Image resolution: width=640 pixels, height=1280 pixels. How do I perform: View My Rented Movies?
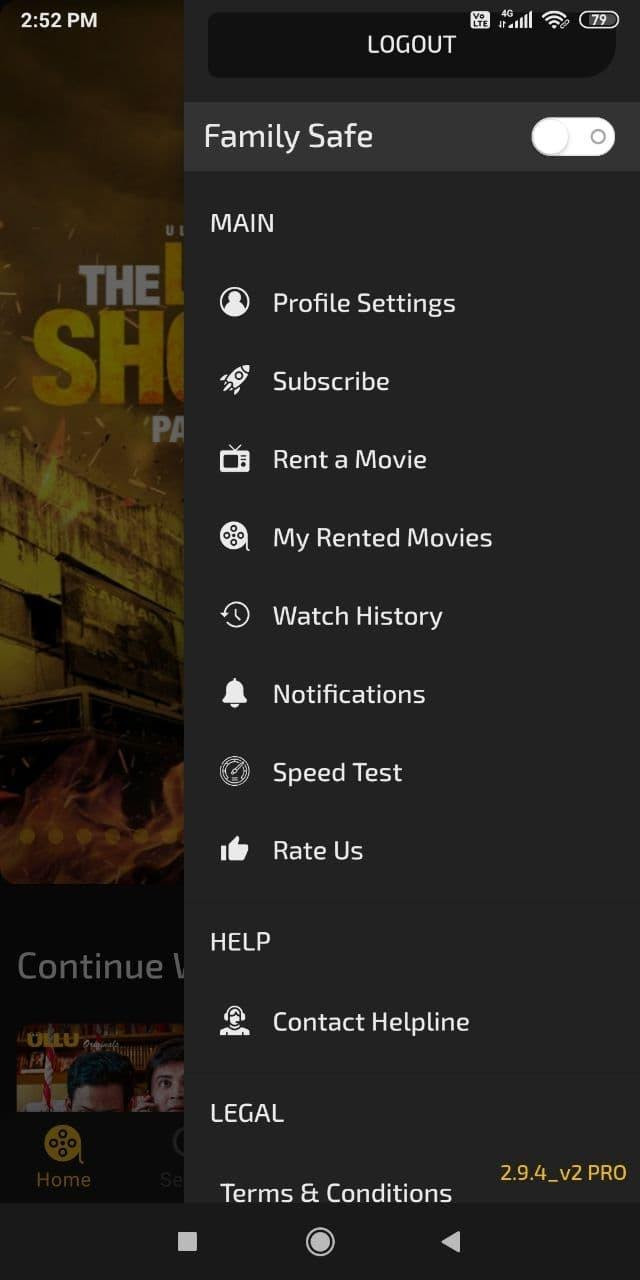pos(382,537)
